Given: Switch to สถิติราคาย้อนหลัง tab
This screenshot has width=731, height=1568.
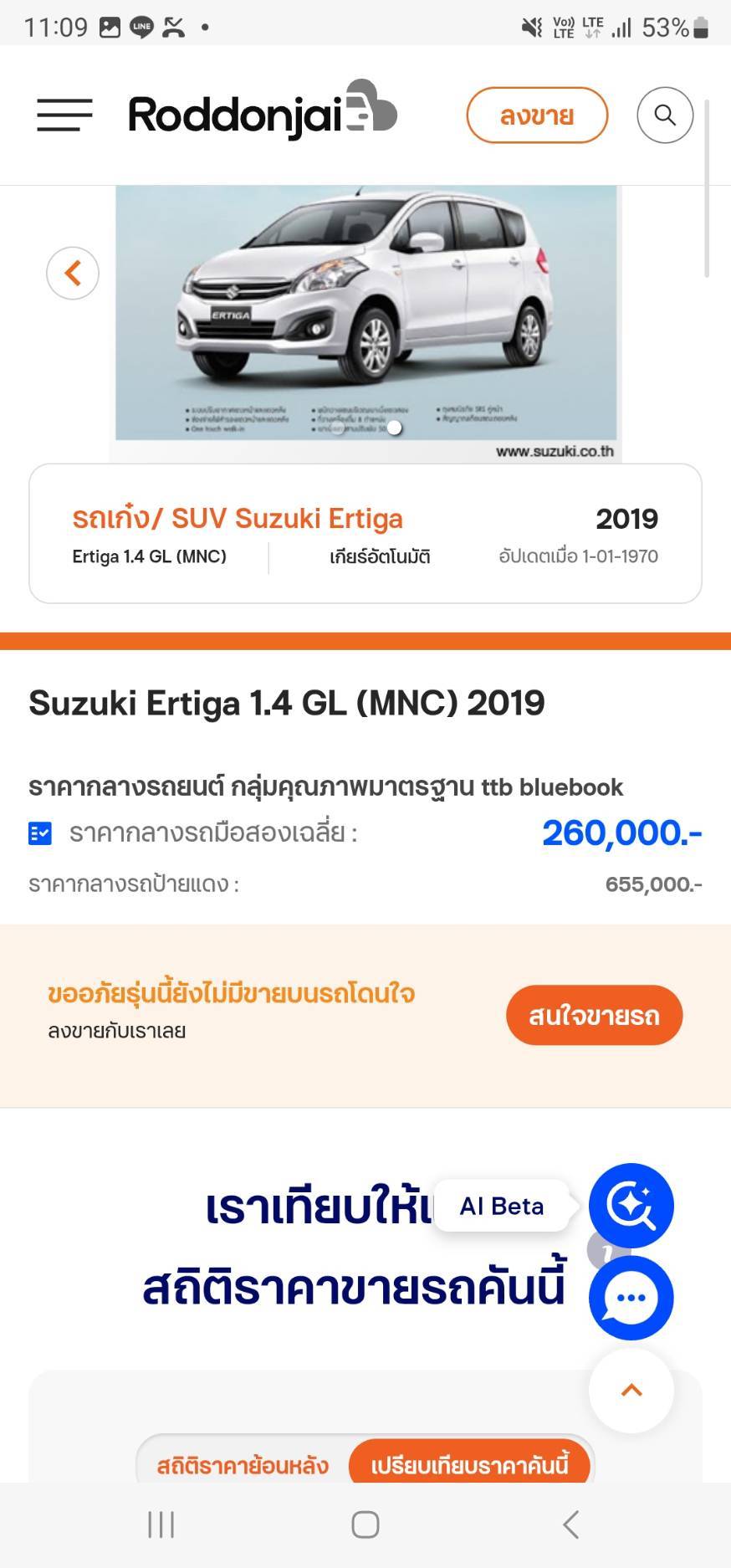Looking at the screenshot, I should (243, 1465).
